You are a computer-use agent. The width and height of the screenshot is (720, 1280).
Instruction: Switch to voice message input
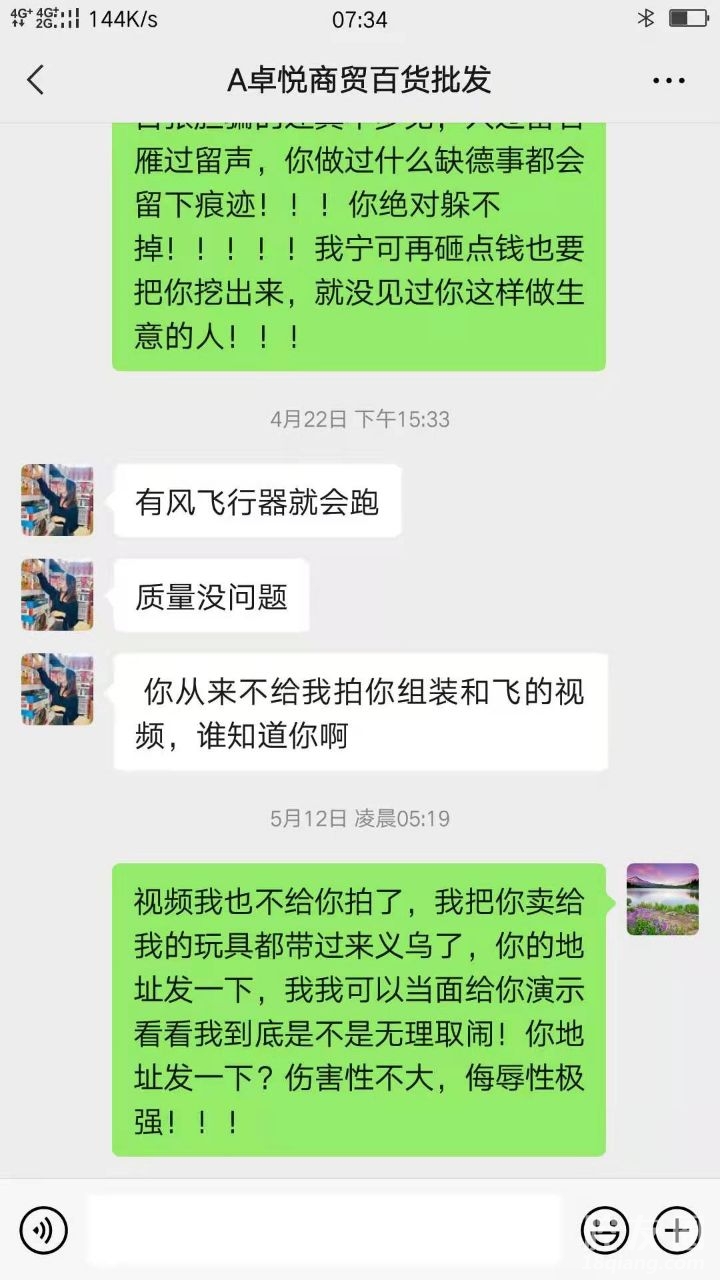pyautogui.click(x=44, y=1229)
